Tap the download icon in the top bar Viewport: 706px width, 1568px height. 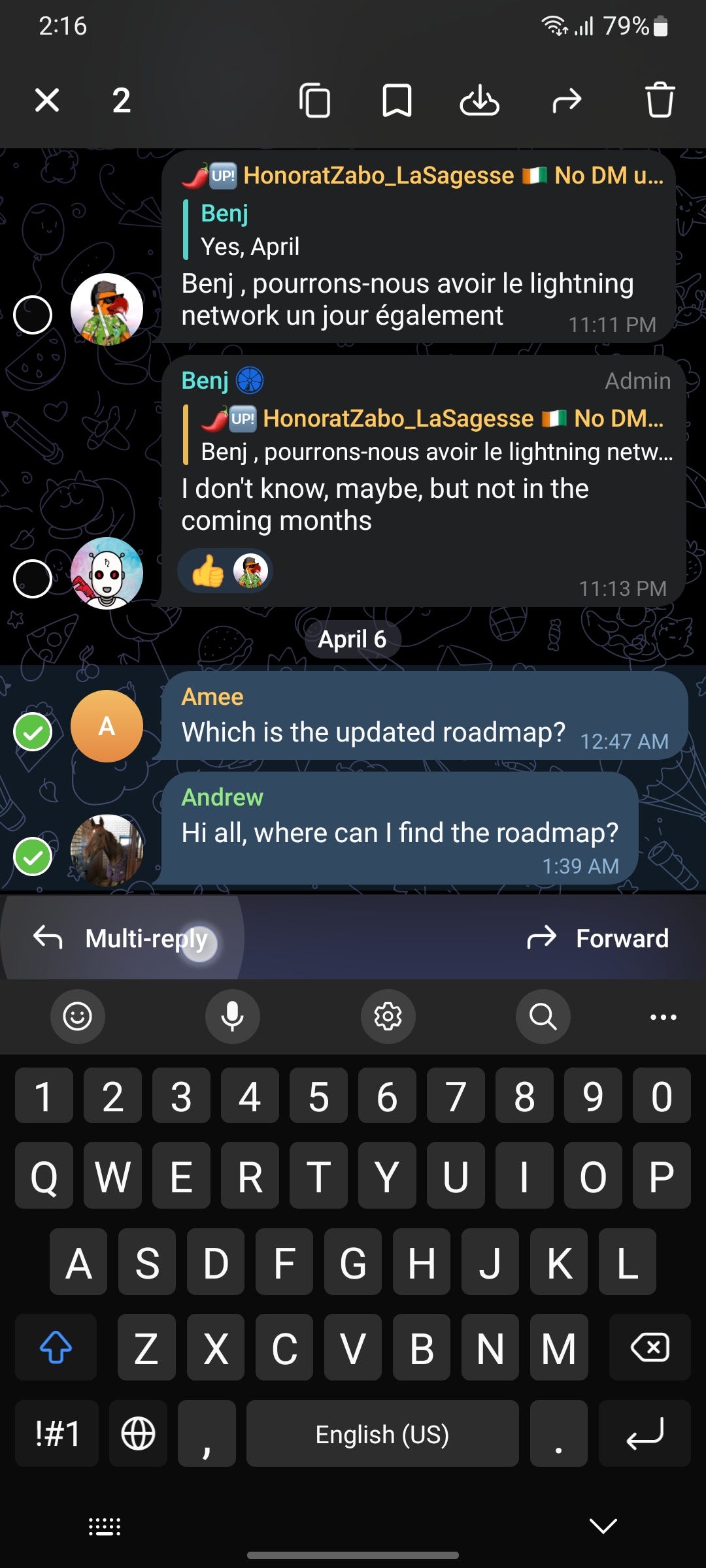coord(479,101)
